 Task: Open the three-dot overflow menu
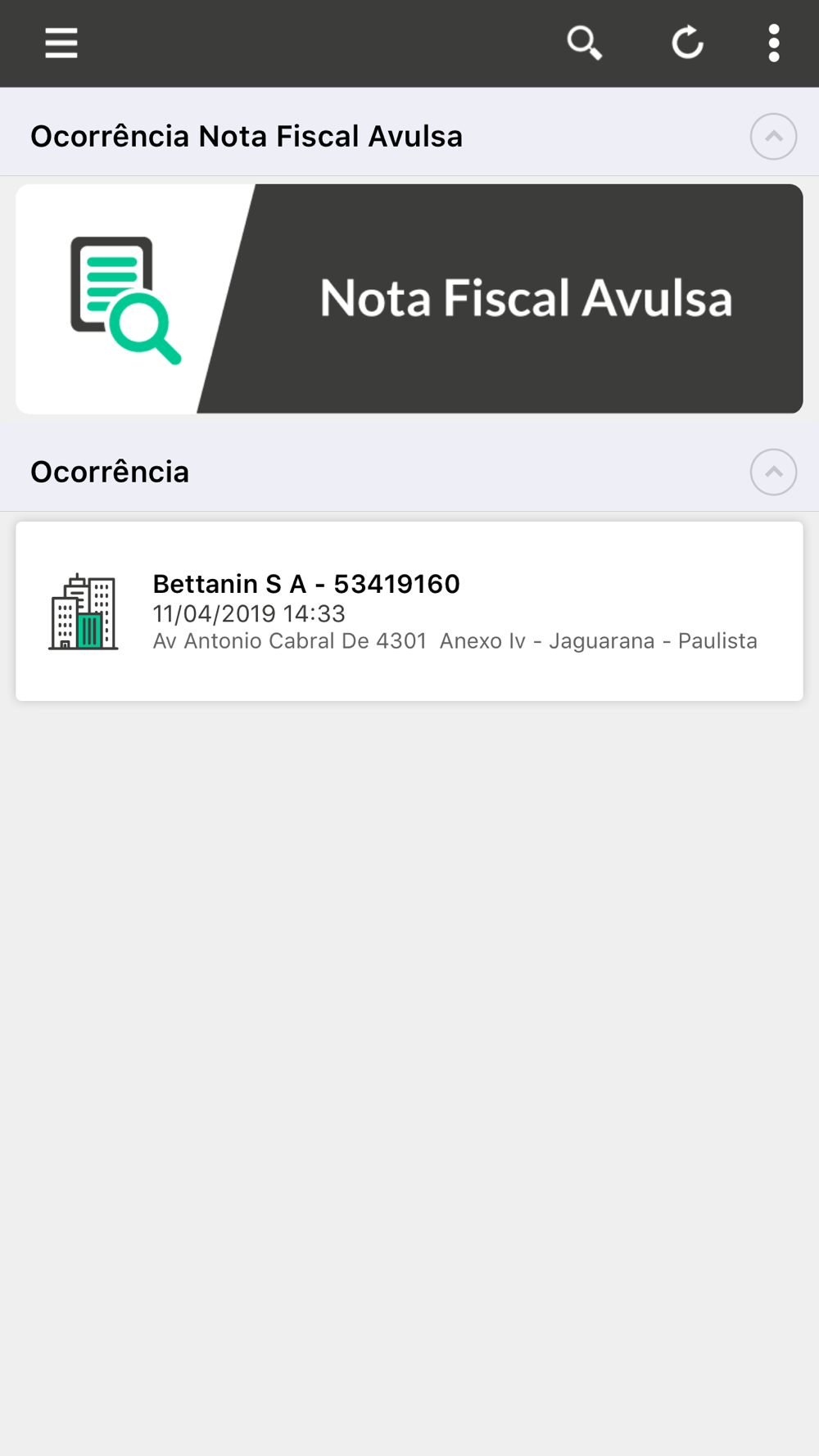(x=773, y=43)
